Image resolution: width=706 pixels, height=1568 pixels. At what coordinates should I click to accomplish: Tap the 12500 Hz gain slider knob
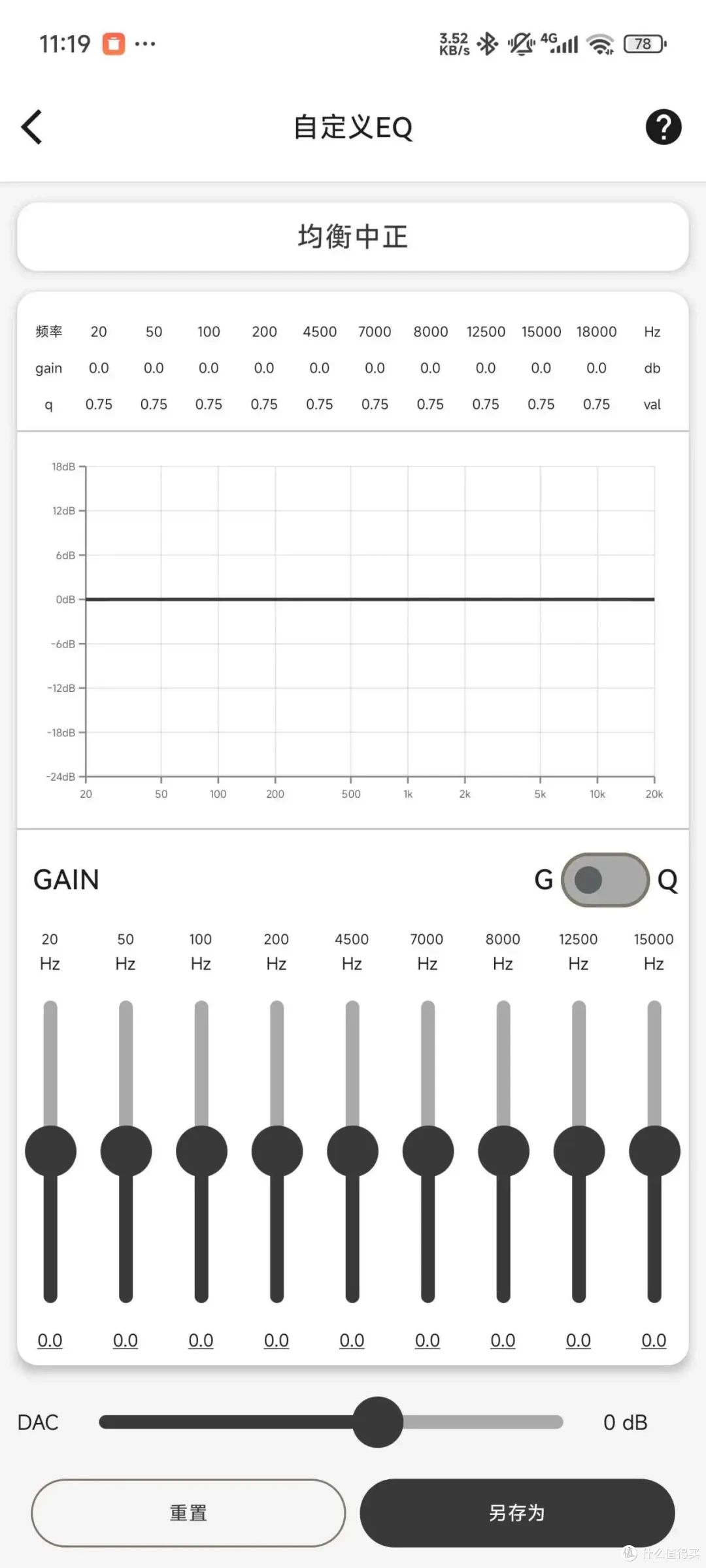tap(579, 1151)
